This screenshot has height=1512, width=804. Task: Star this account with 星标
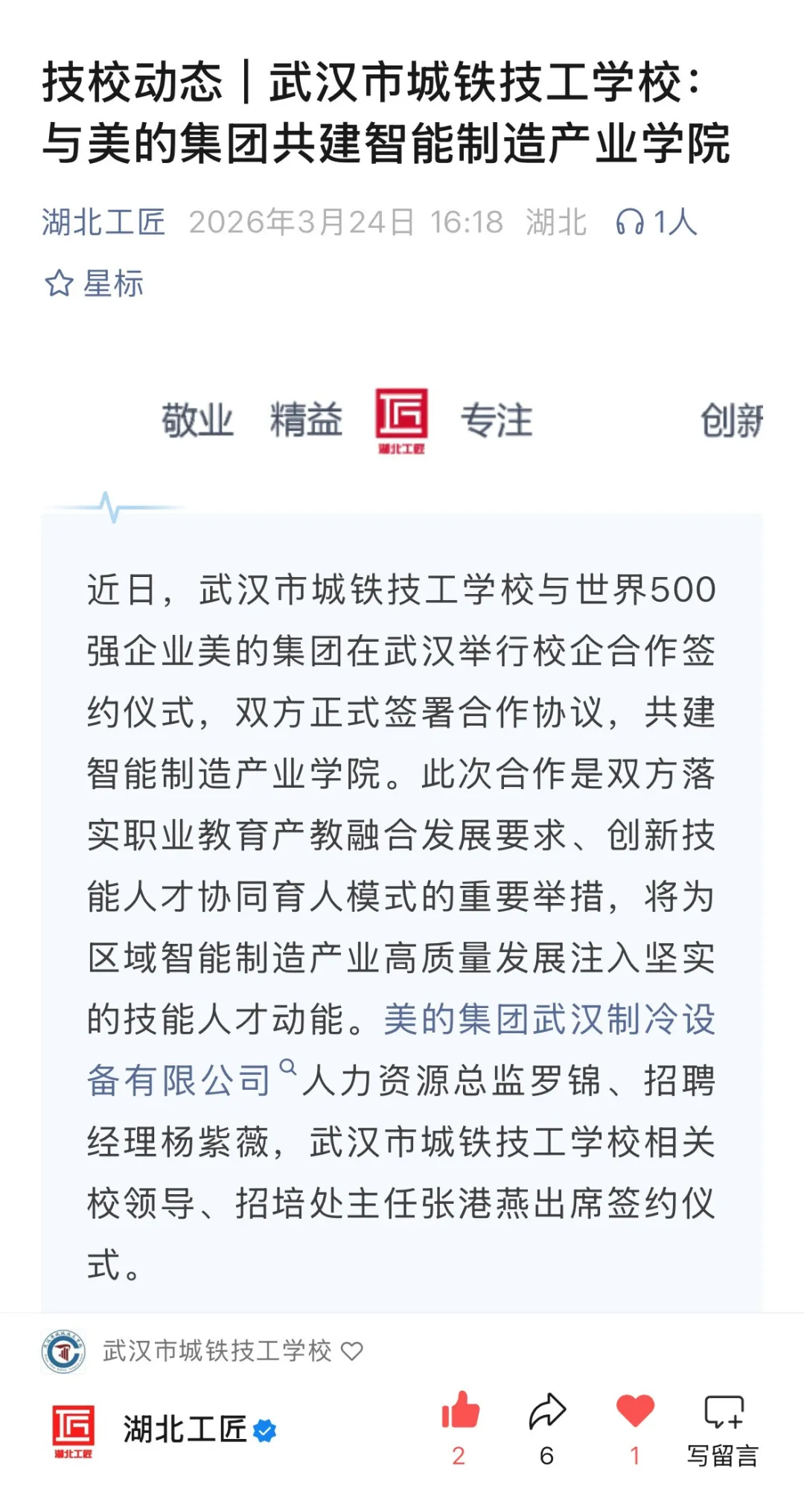tap(95, 284)
